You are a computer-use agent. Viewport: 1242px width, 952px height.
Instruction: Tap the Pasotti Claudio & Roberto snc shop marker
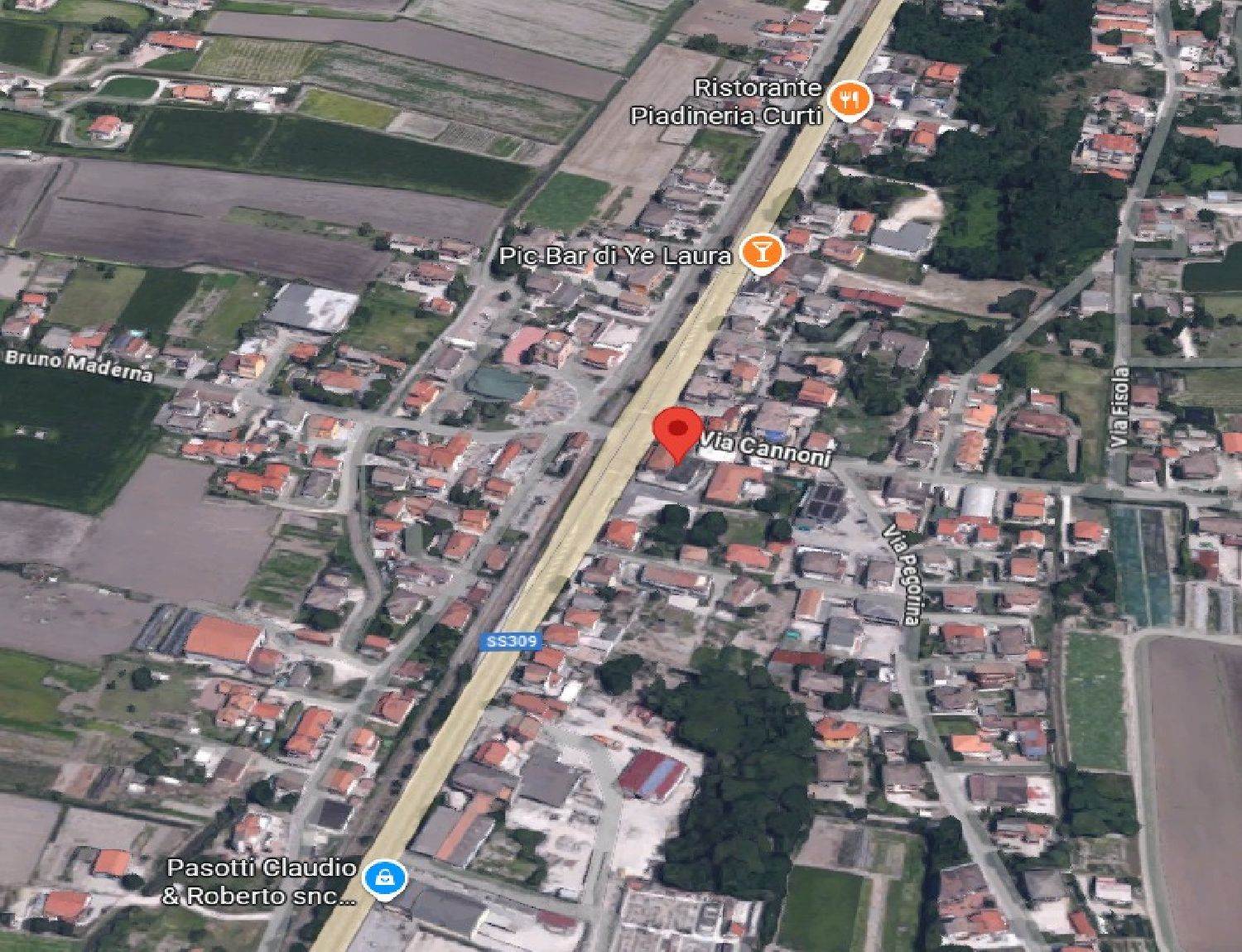[x=385, y=878]
